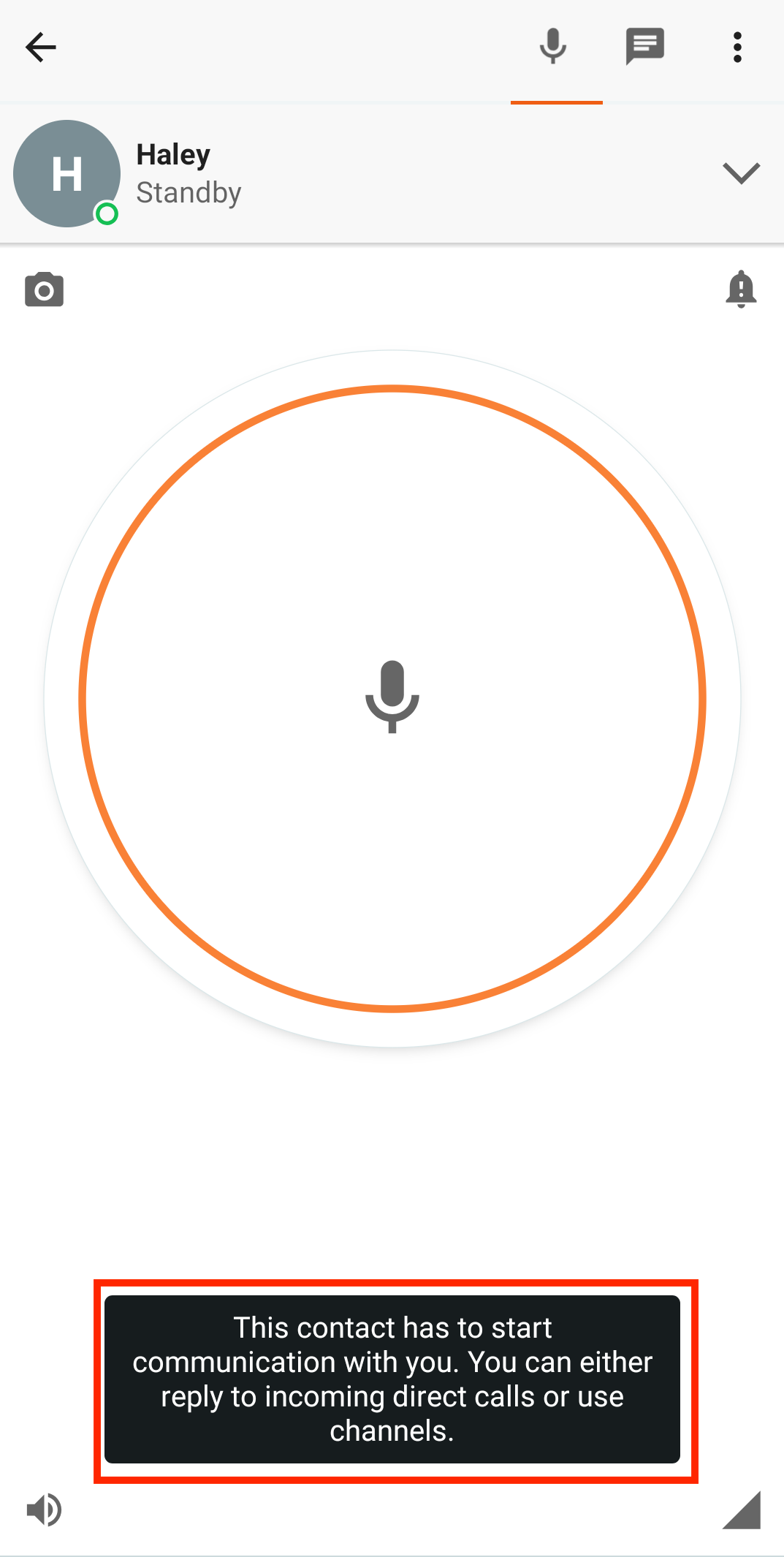Toggle Haley's online status indicator
Viewport: 784px width, 1557px height.
coord(105,214)
